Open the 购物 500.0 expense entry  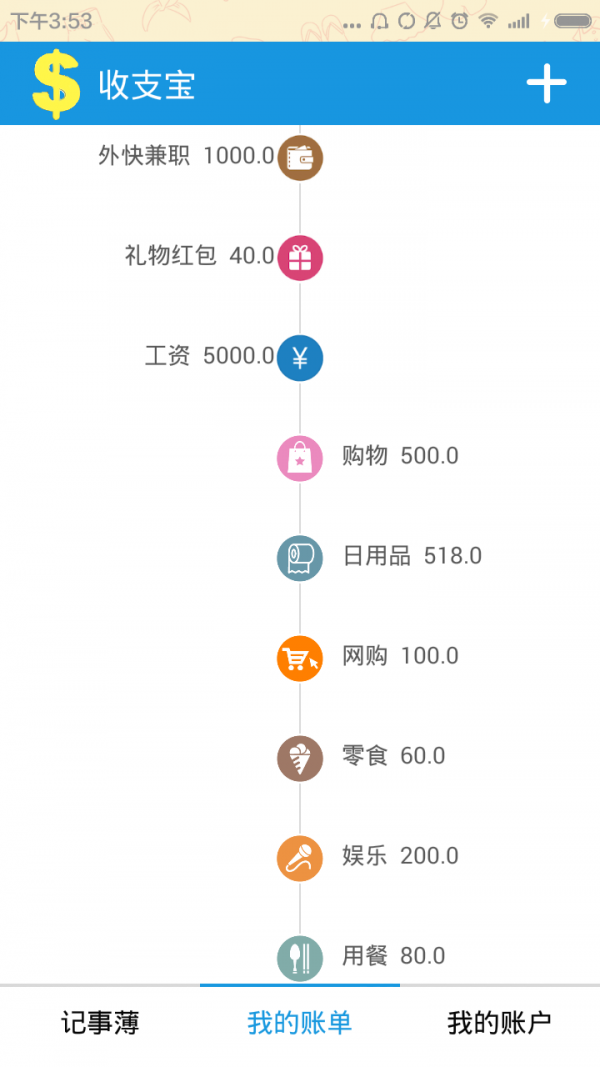[400, 457]
